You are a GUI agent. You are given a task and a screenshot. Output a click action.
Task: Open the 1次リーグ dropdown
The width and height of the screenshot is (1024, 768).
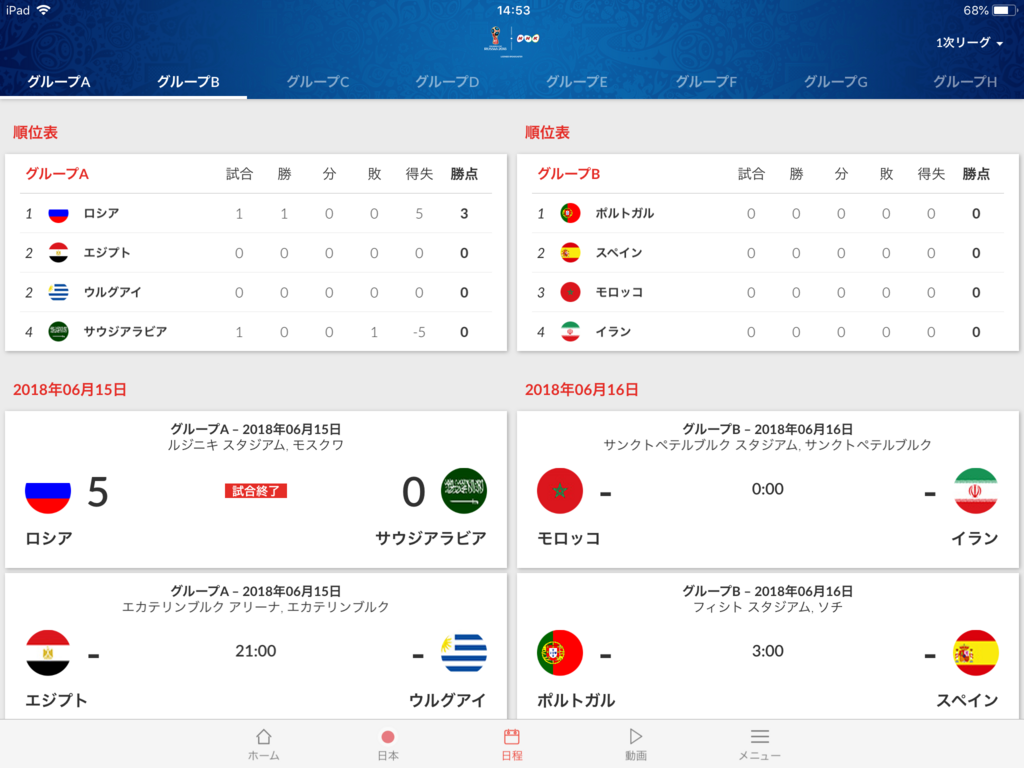970,43
